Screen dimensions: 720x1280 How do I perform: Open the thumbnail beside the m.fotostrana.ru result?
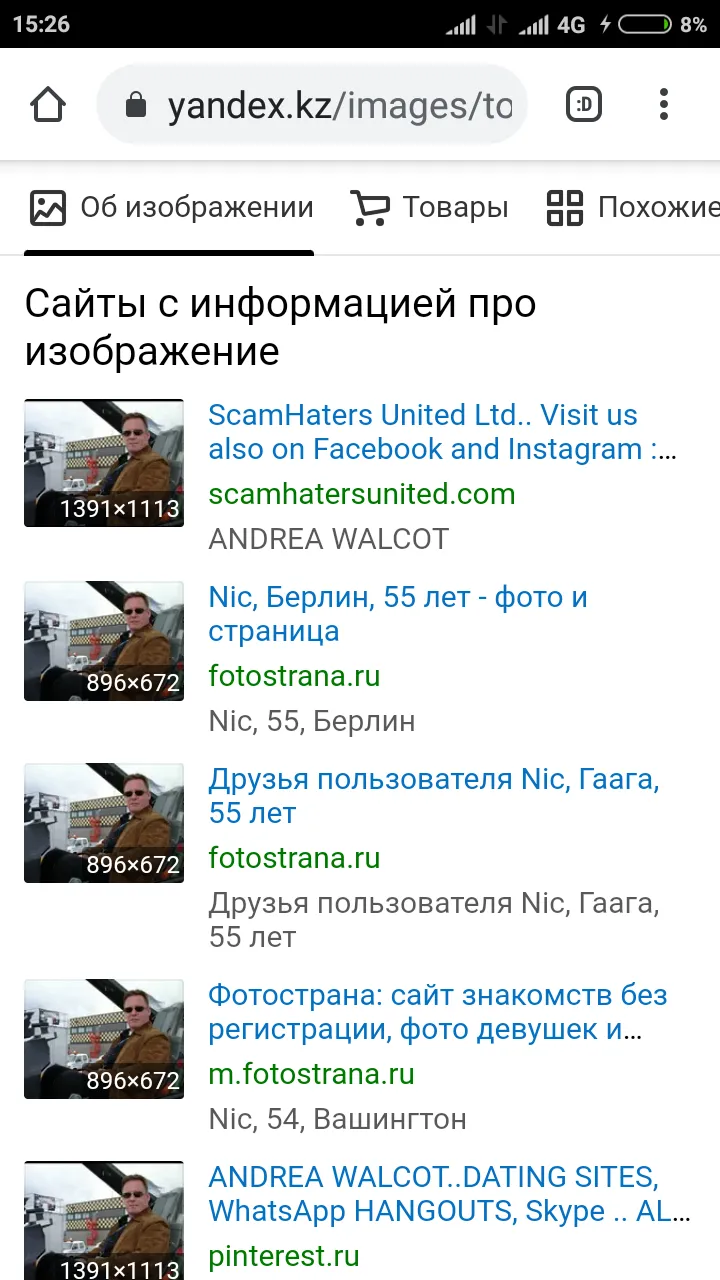click(104, 1039)
